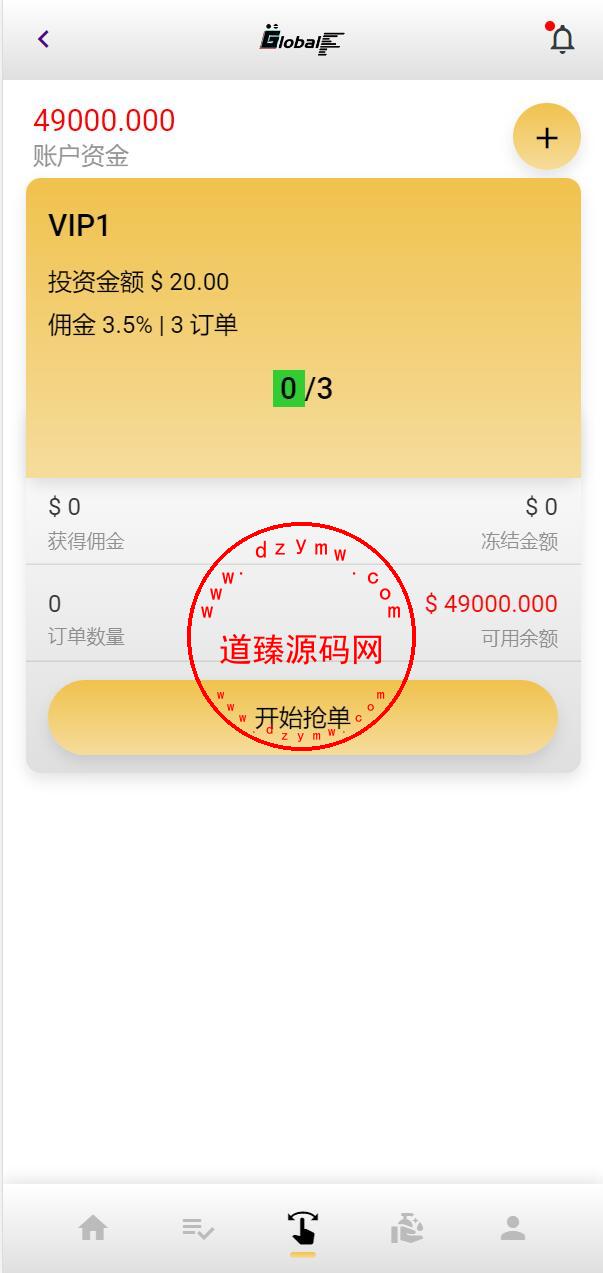This screenshot has width=603, height=1273.
Task: Switch to the profile tab
Action: point(512,1228)
